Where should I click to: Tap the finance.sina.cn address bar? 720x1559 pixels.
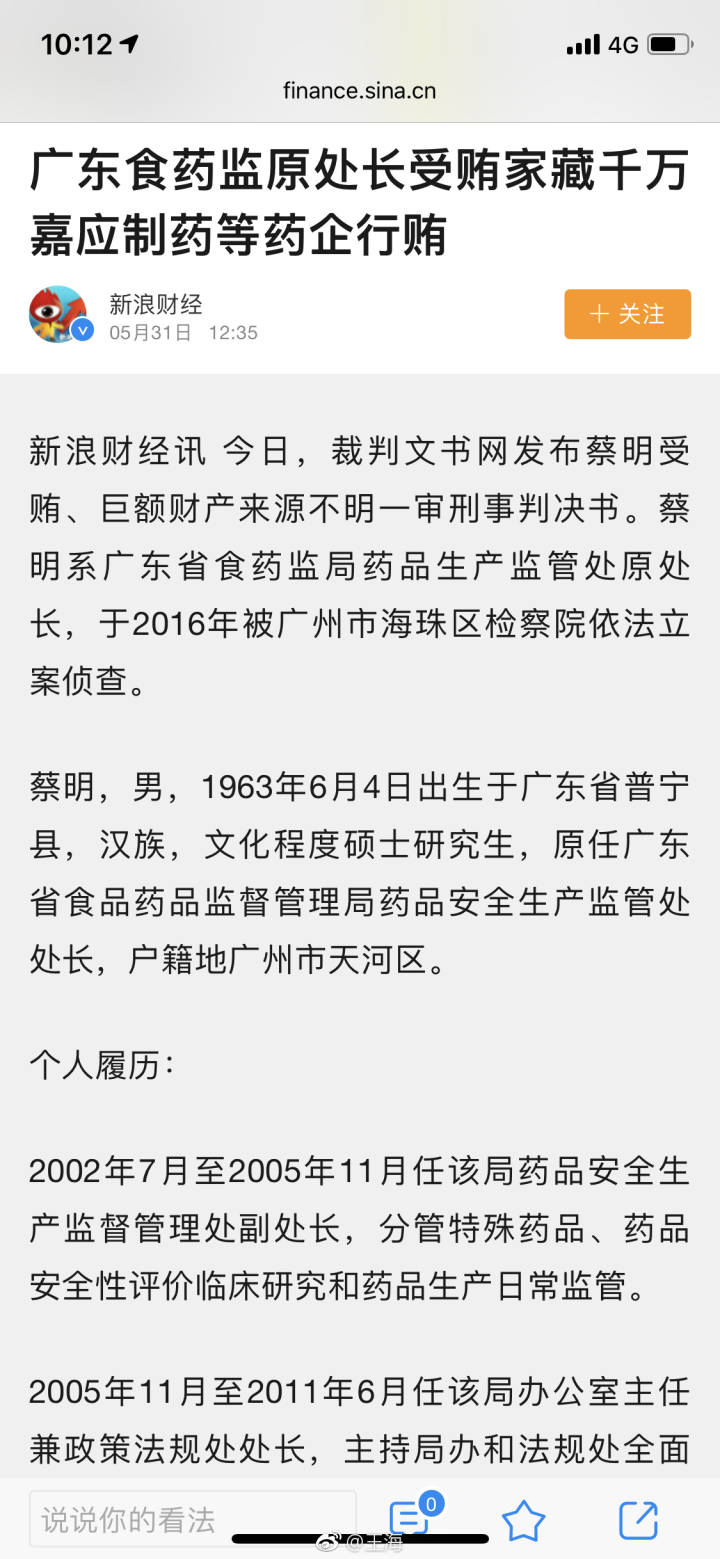(359, 91)
